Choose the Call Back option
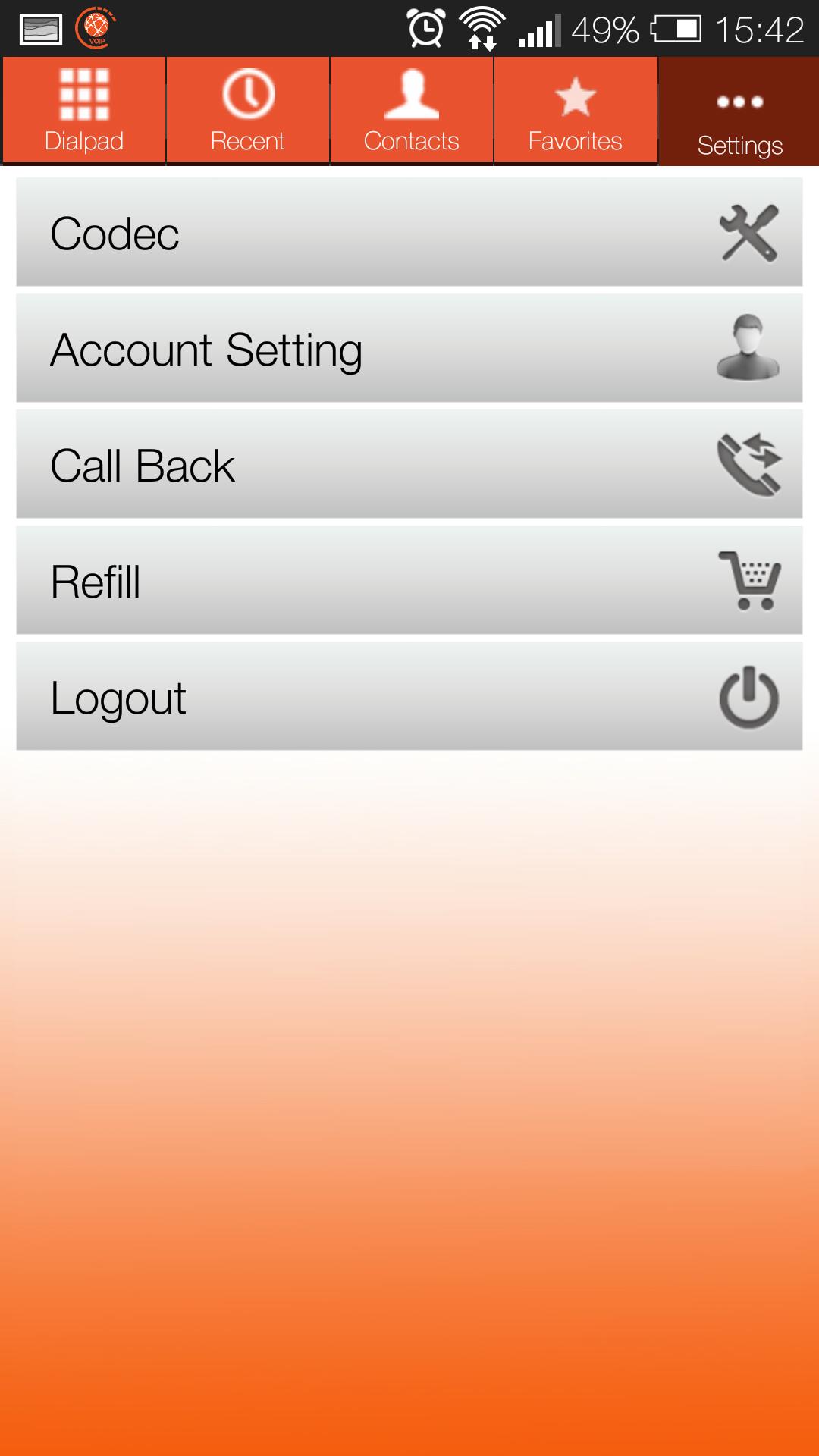819x1456 pixels. pos(409,464)
